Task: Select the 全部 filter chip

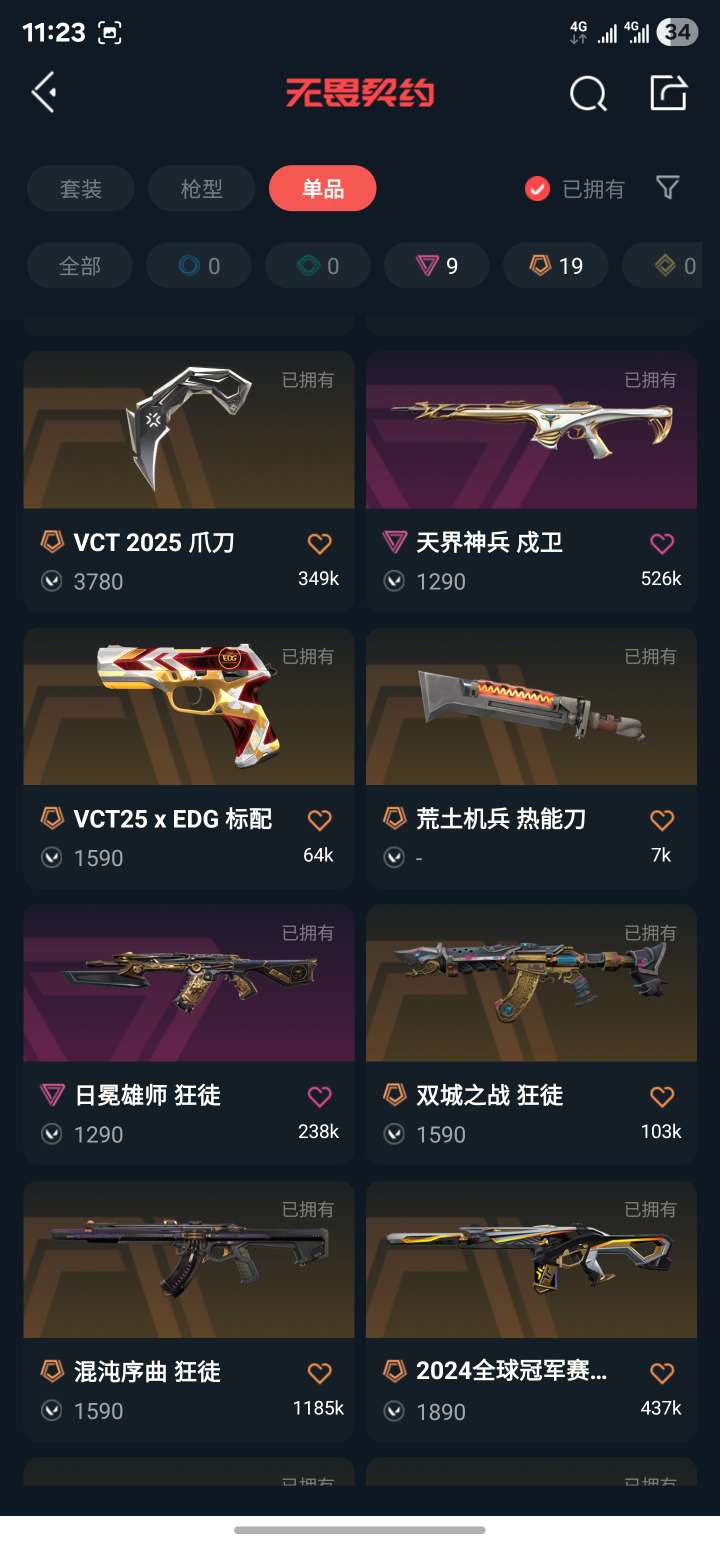Action: point(81,266)
